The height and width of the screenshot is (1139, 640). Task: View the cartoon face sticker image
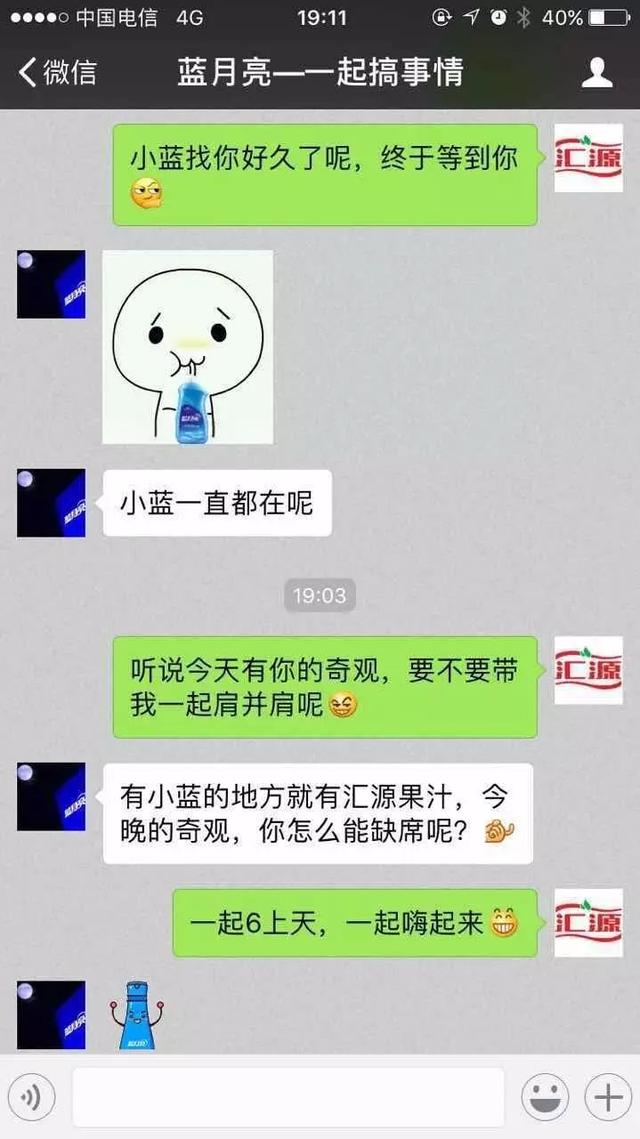coord(188,348)
